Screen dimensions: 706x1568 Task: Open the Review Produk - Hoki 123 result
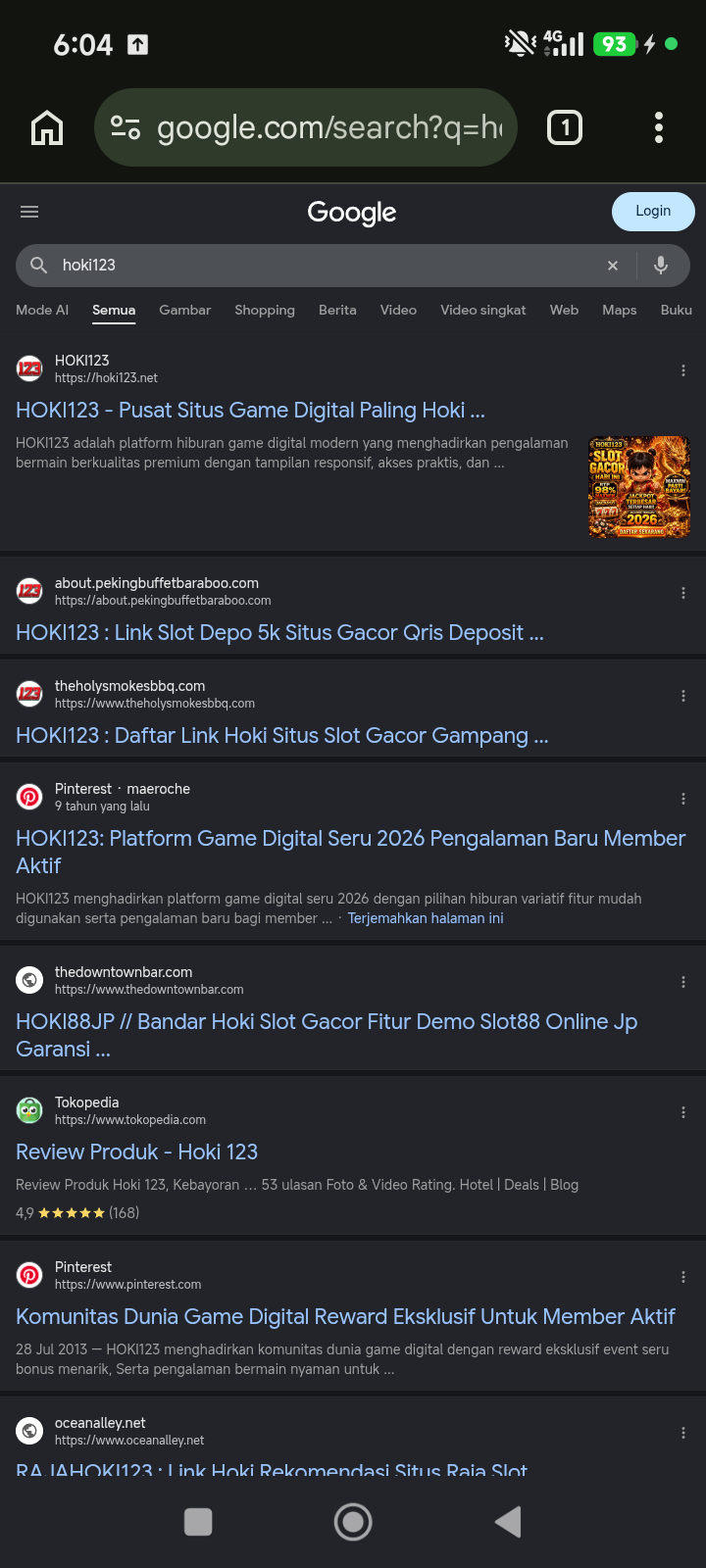(137, 1151)
